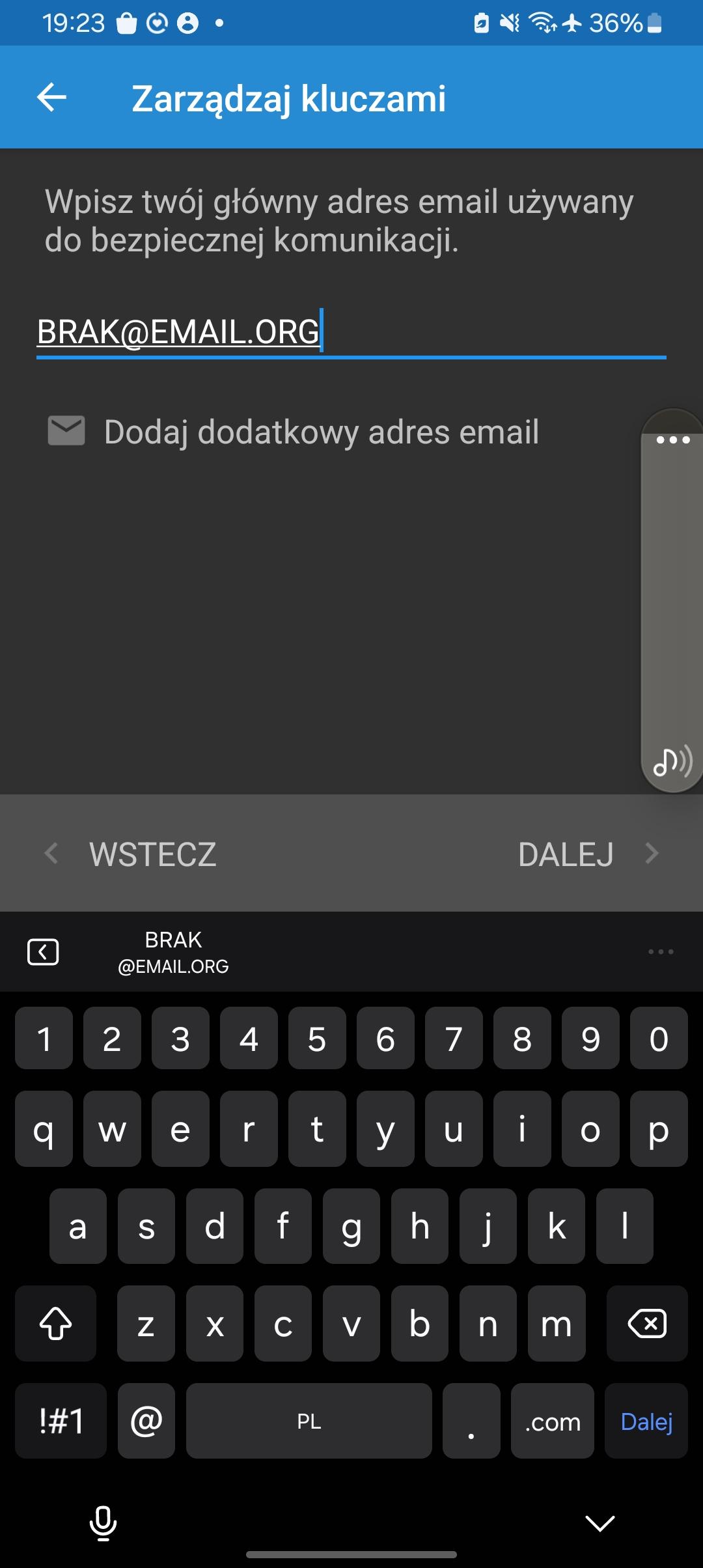Hide the keyboard with the down chevron

coord(600,1523)
